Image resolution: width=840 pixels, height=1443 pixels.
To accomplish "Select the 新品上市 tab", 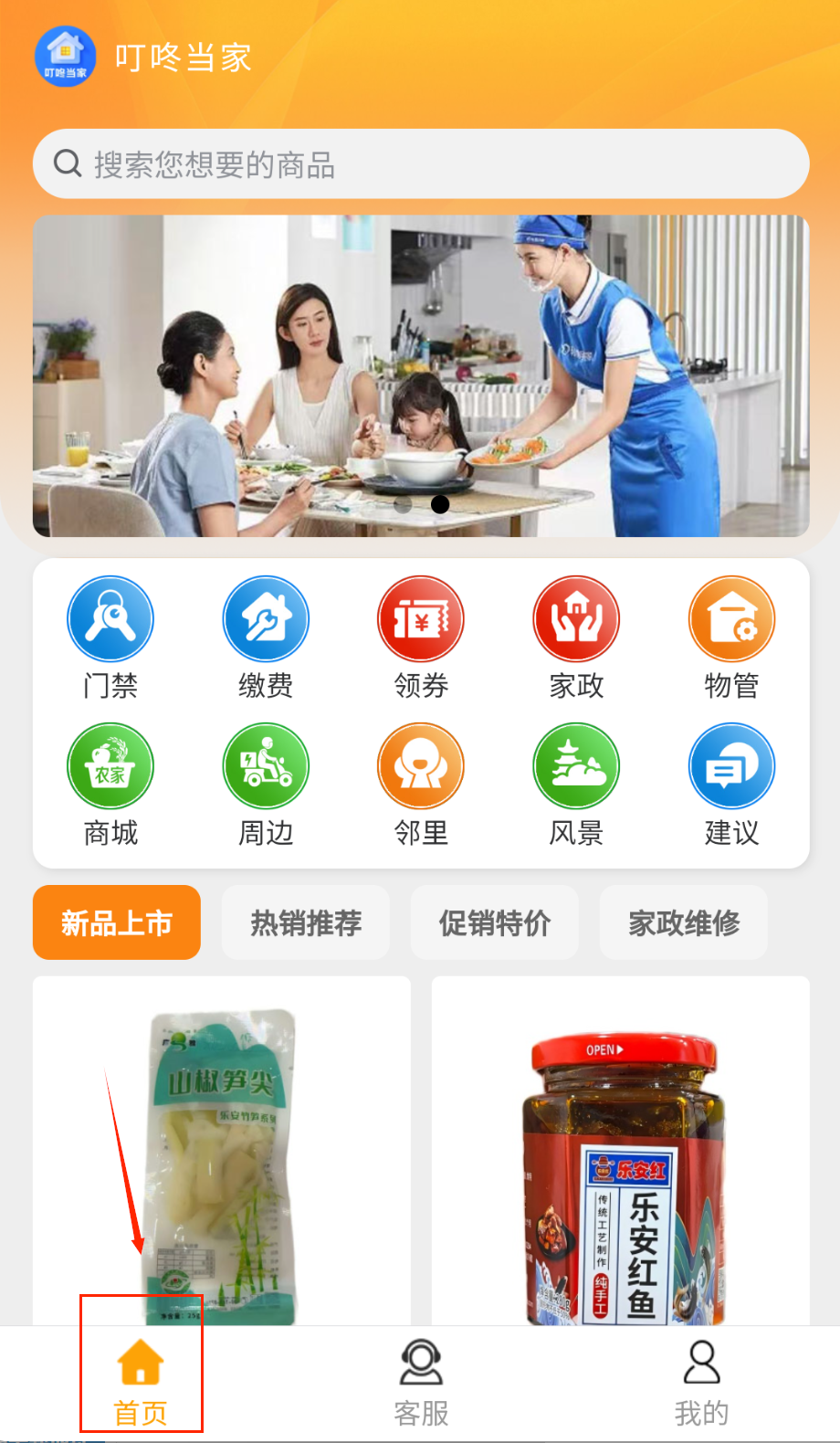I will [117, 922].
